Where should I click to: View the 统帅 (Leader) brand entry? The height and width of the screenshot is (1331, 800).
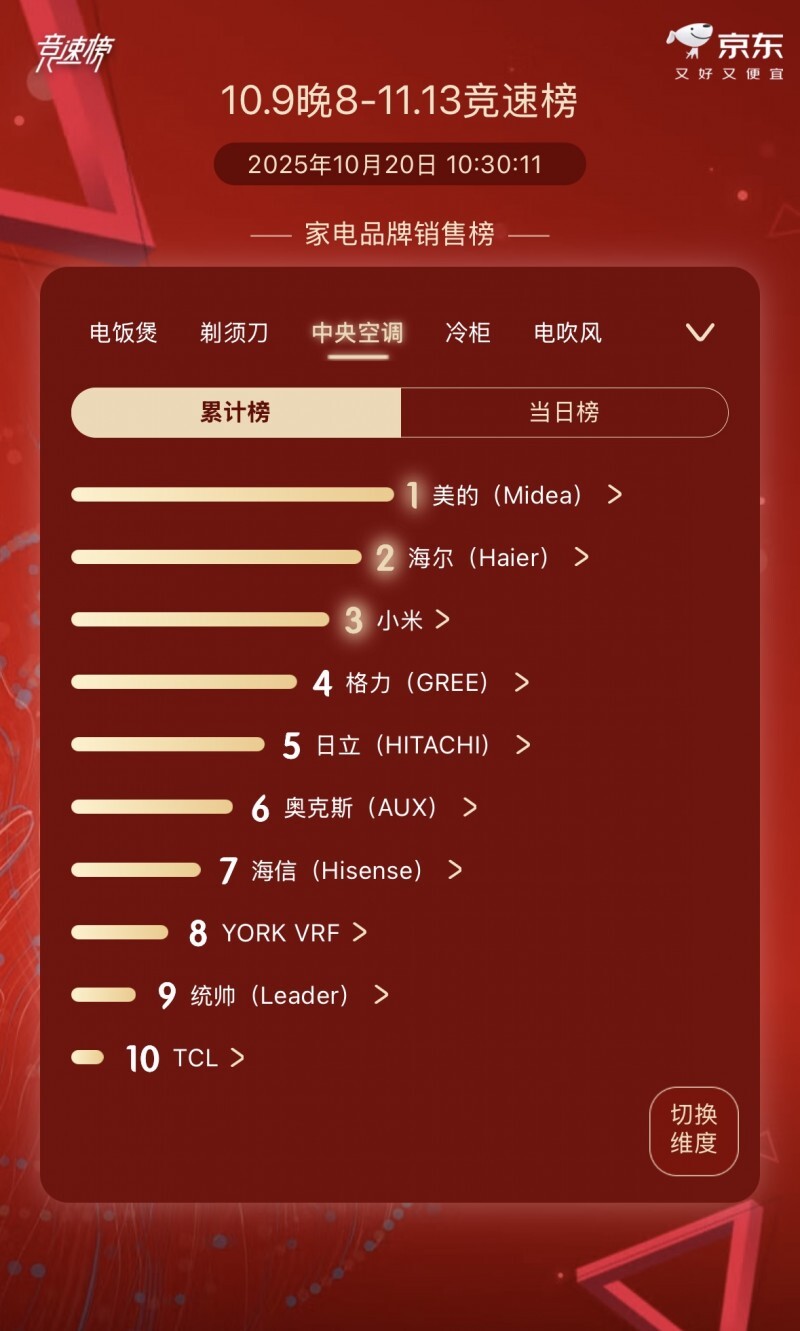coord(280,995)
